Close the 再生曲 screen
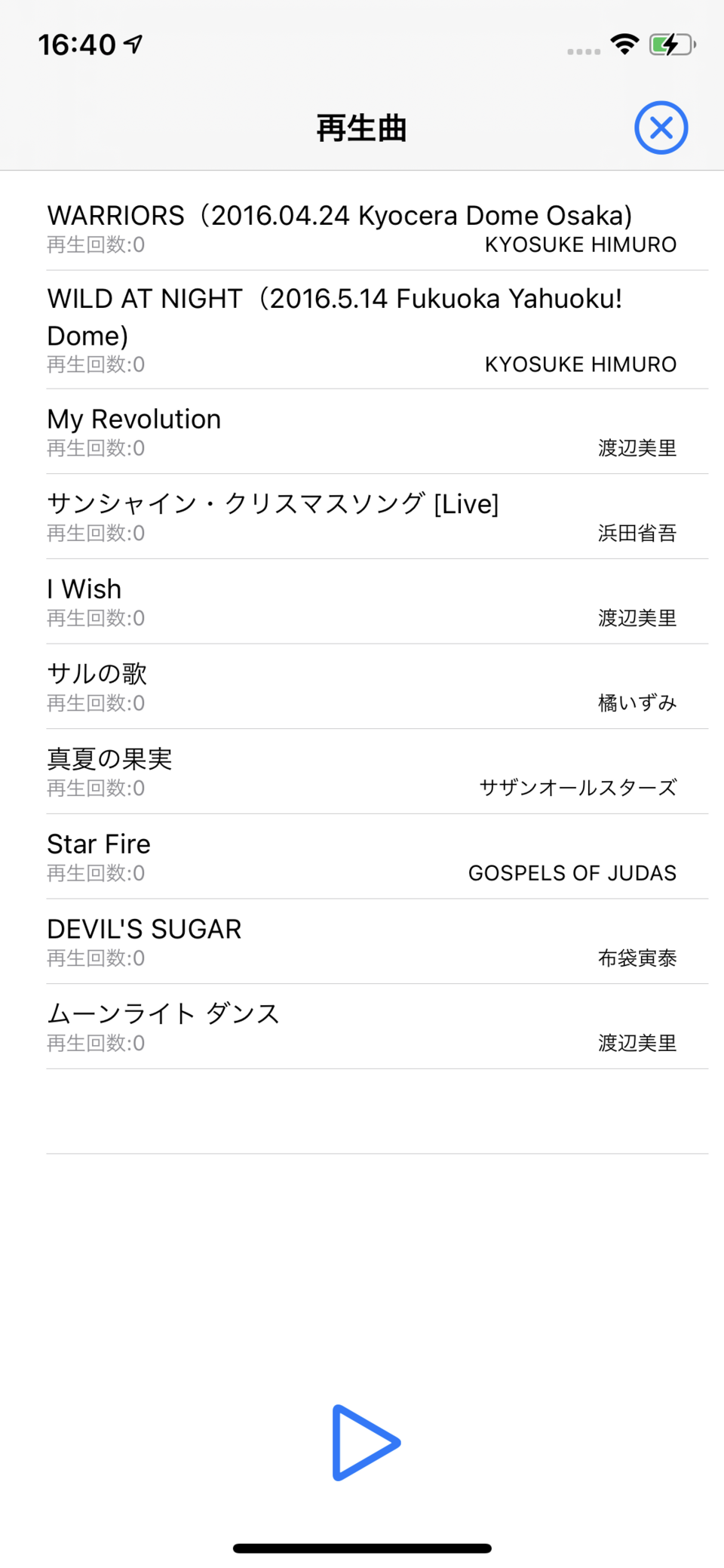 coord(661,128)
